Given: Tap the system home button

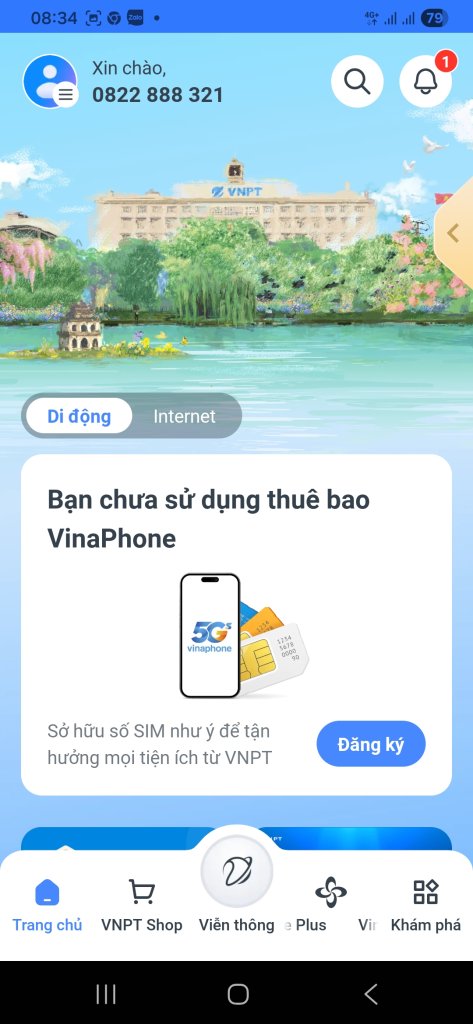Looking at the screenshot, I should (238, 994).
